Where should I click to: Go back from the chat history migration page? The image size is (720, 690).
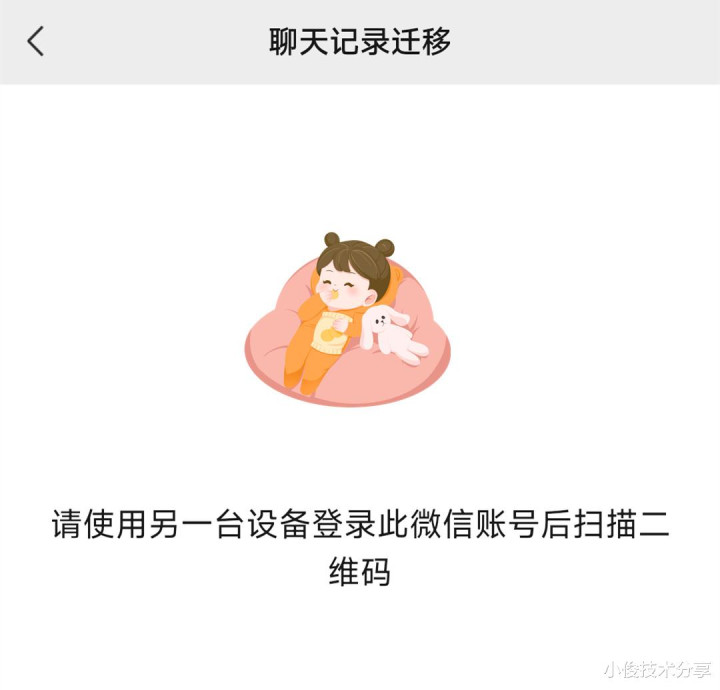(36, 42)
